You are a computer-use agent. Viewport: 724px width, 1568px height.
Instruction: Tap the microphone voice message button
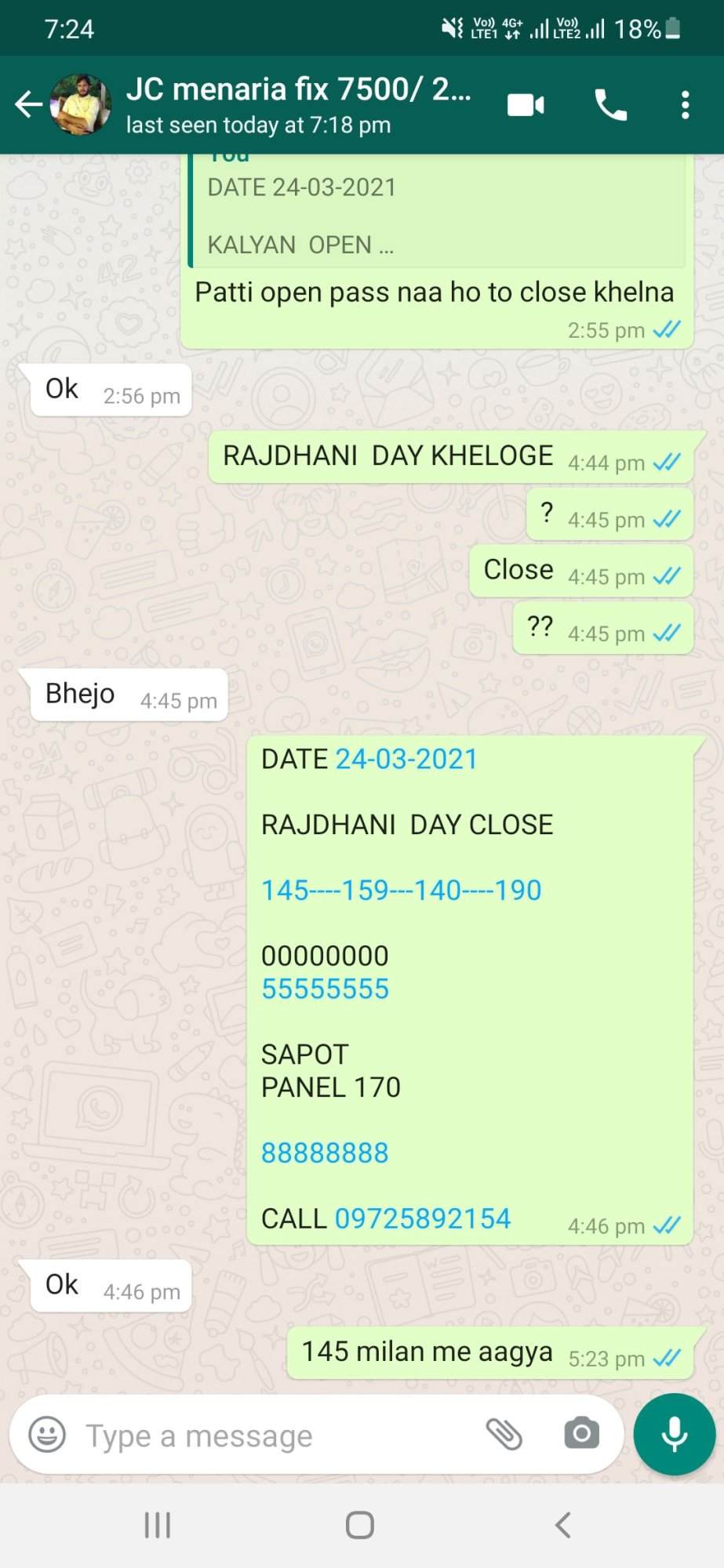(x=675, y=1434)
